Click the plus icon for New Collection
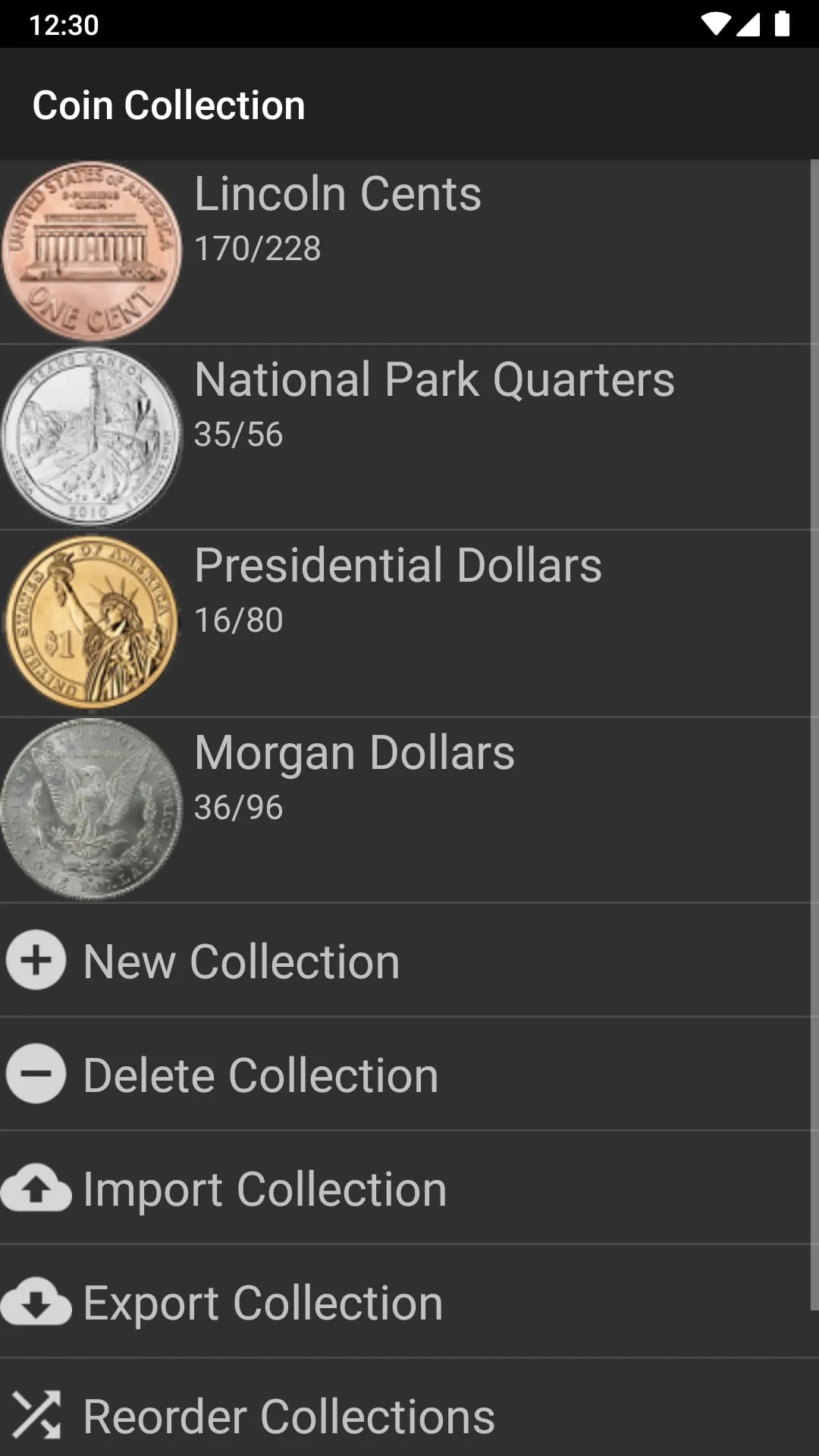Image resolution: width=819 pixels, height=1456 pixels. point(35,959)
